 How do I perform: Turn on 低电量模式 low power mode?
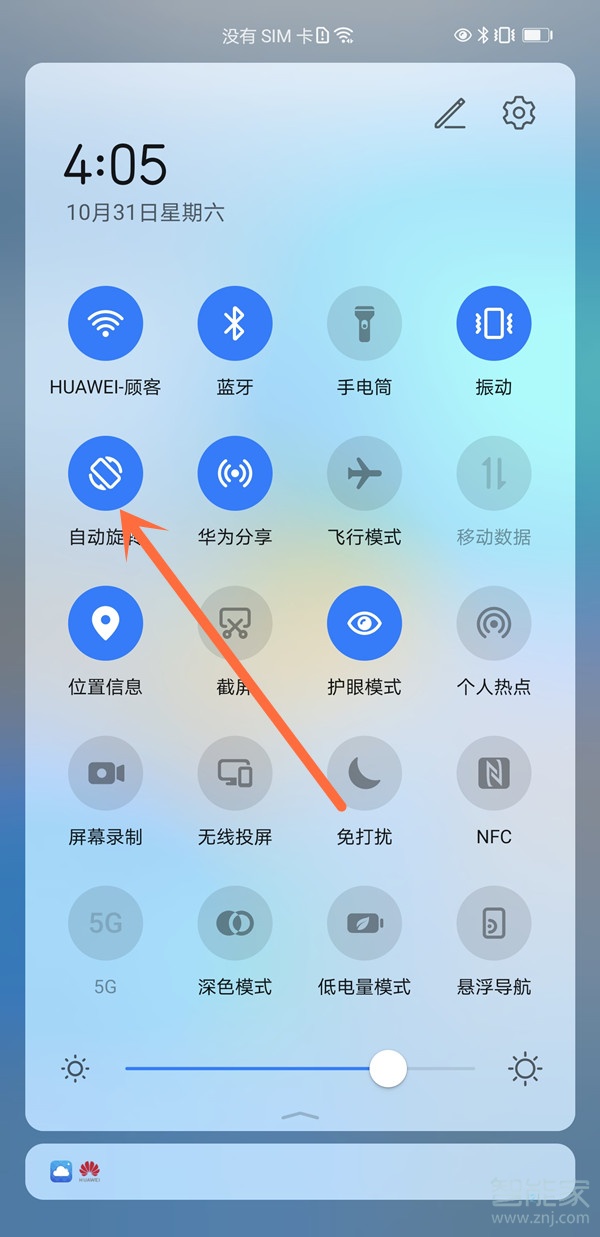[x=364, y=923]
